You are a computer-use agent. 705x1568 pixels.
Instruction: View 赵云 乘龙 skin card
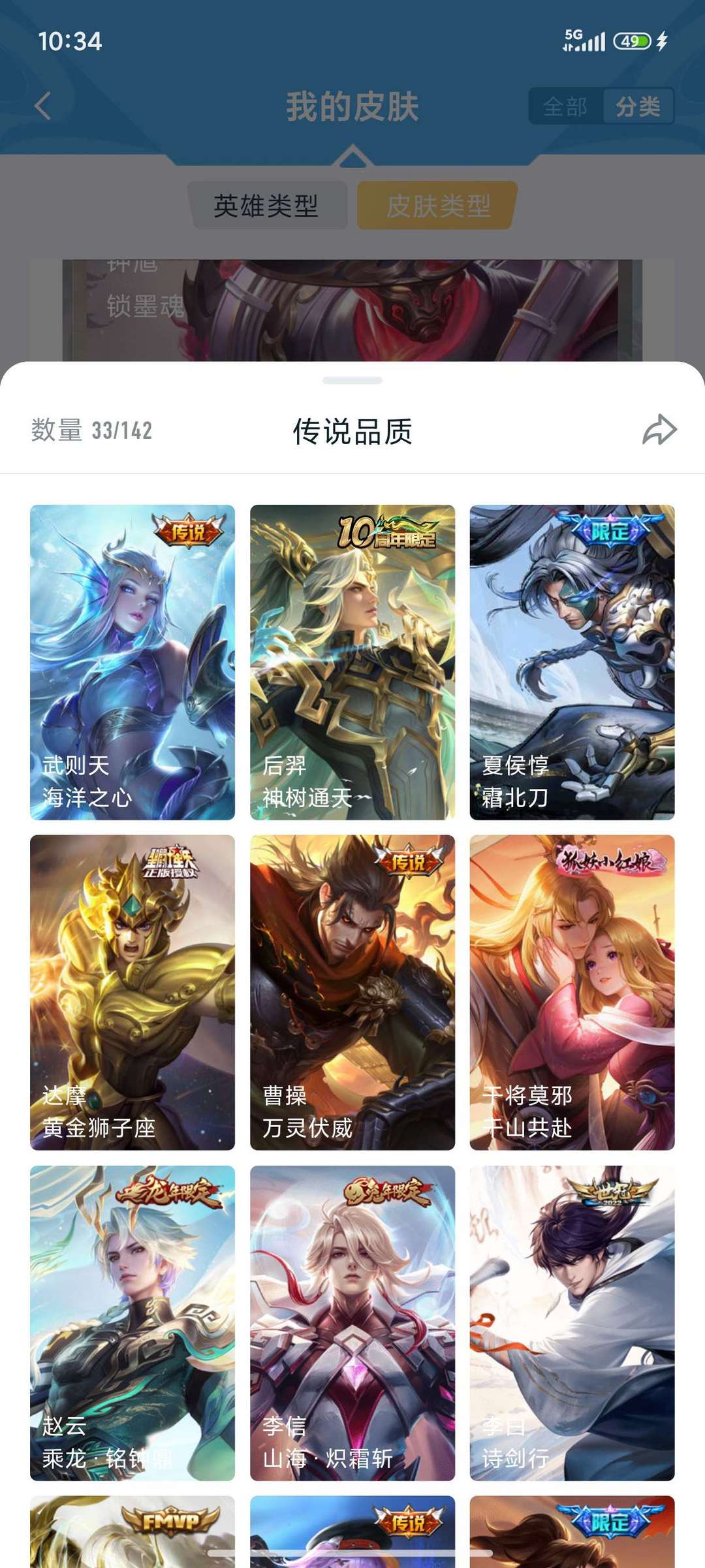click(133, 1322)
